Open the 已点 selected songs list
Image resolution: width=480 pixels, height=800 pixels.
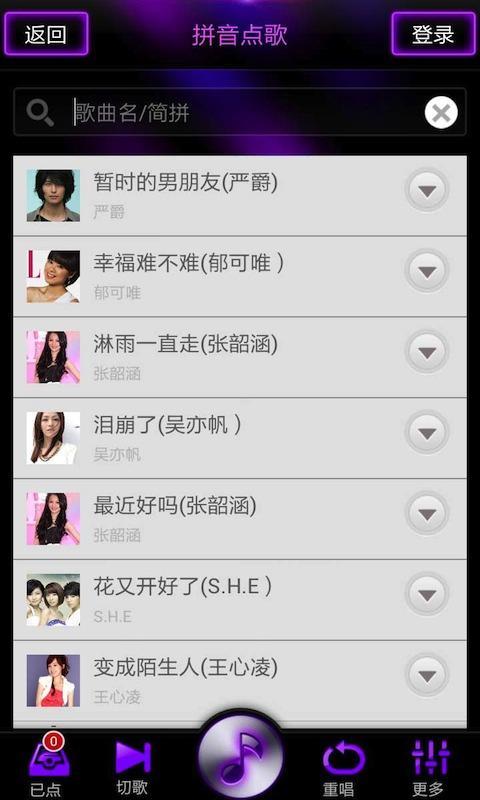coord(48,765)
